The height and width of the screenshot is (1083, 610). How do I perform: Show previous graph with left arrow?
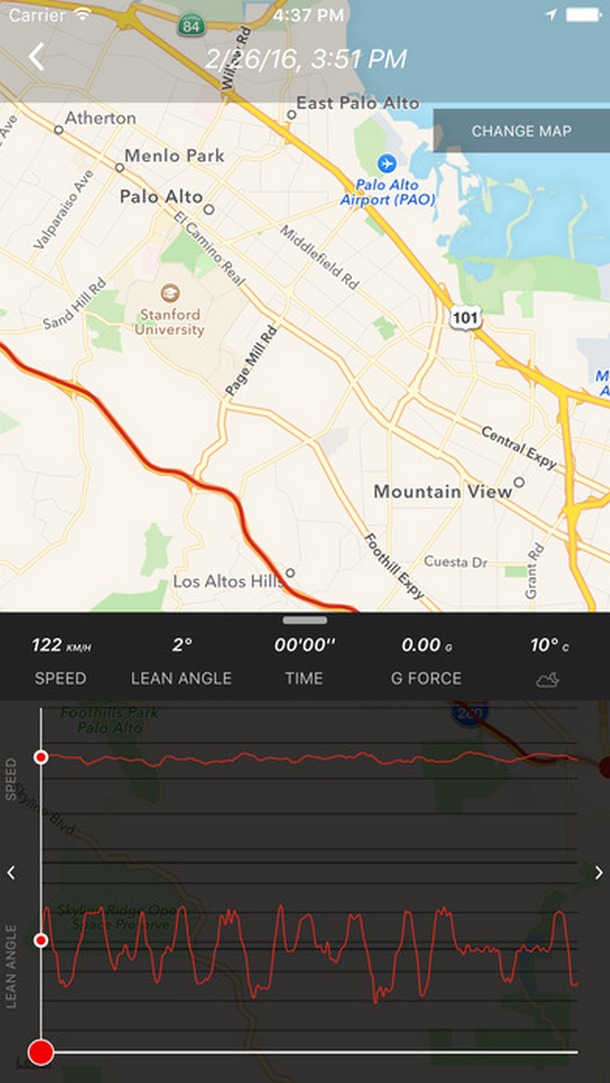[11, 872]
